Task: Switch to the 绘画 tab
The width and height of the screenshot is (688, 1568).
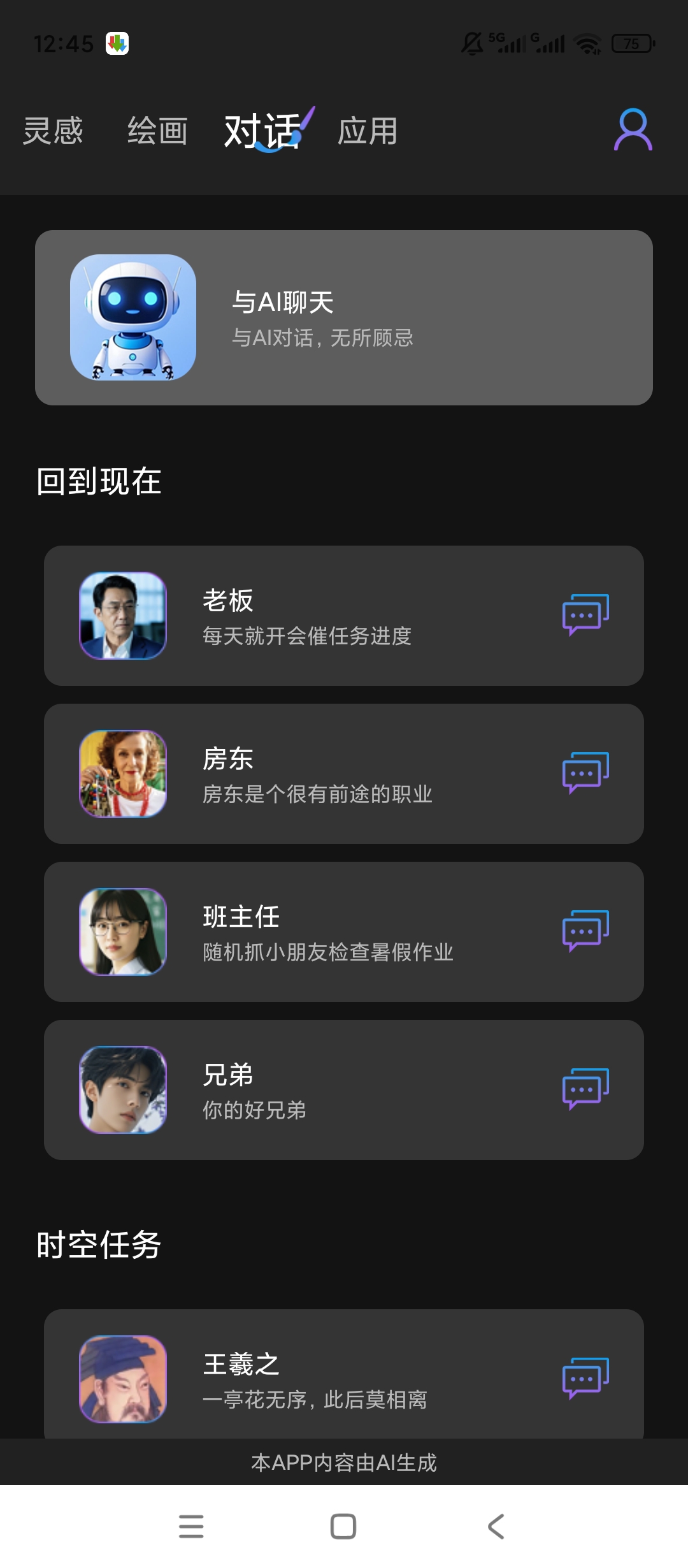Action: tap(157, 131)
